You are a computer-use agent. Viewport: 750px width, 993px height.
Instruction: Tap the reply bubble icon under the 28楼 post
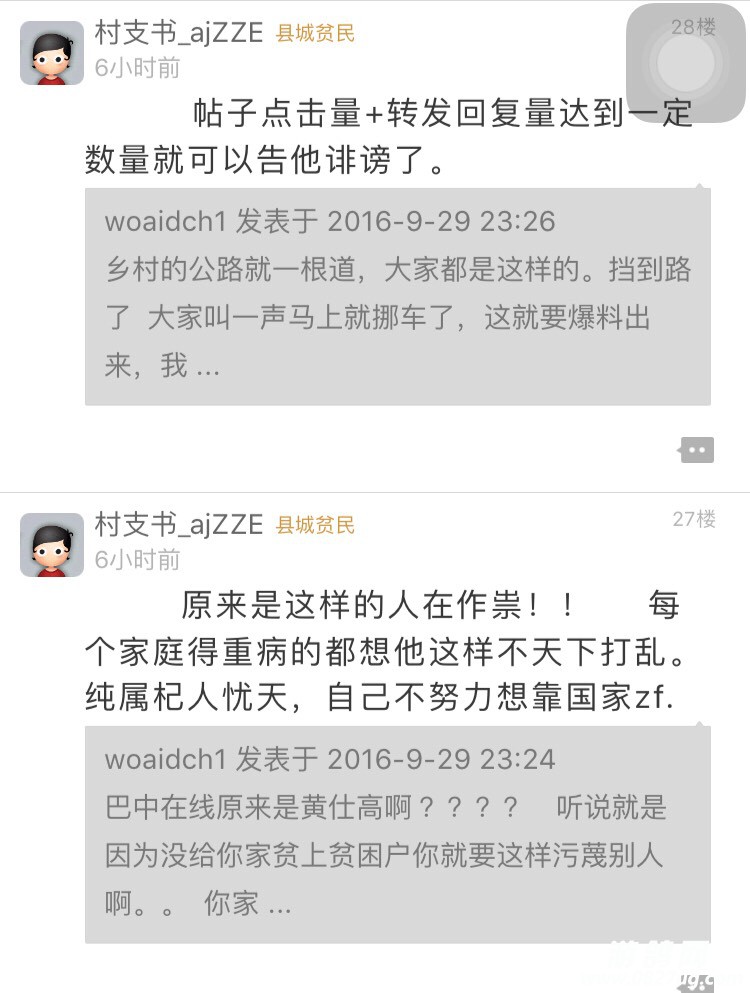[696, 450]
